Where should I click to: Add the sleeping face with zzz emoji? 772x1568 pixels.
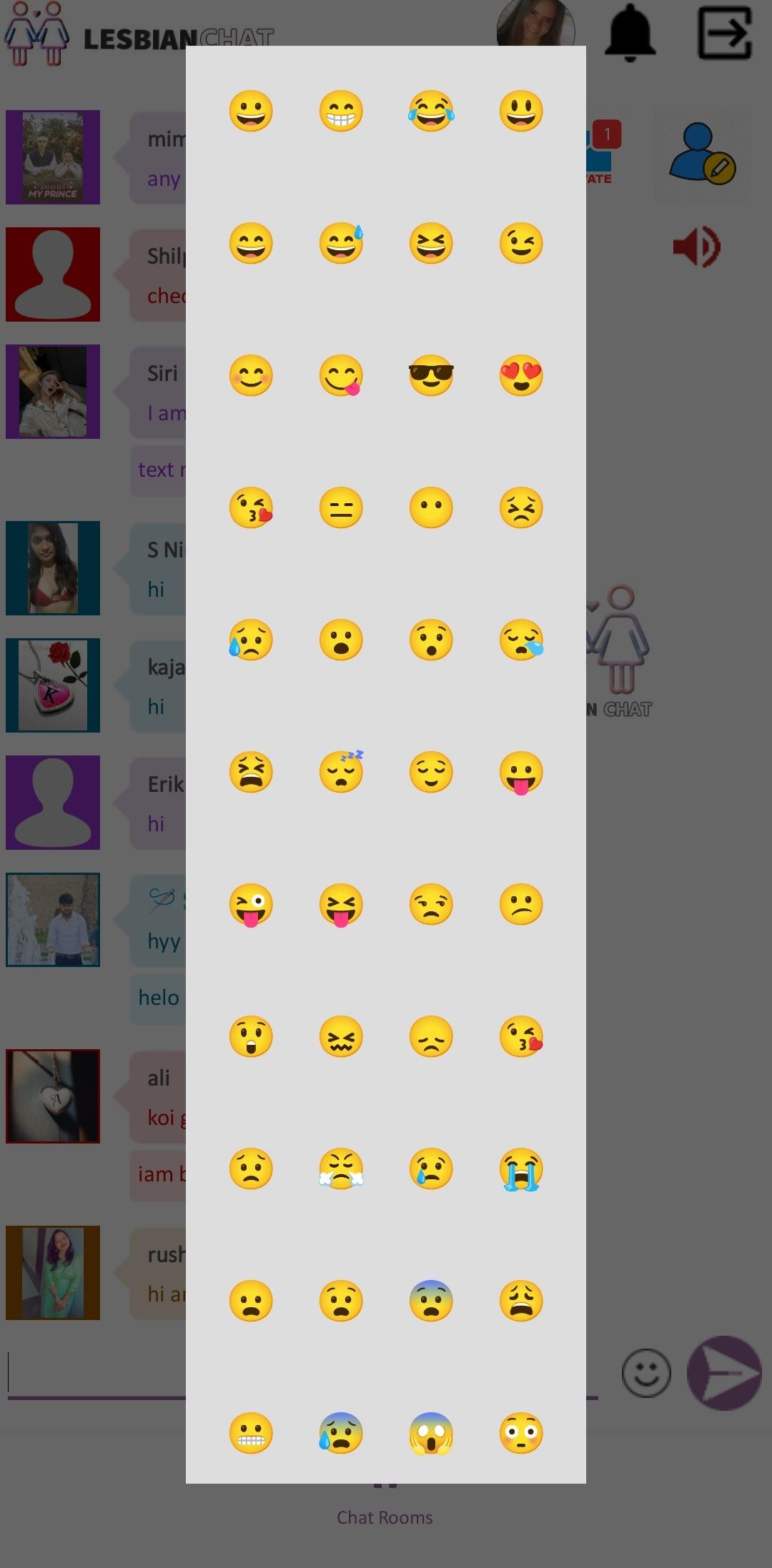pos(341,772)
